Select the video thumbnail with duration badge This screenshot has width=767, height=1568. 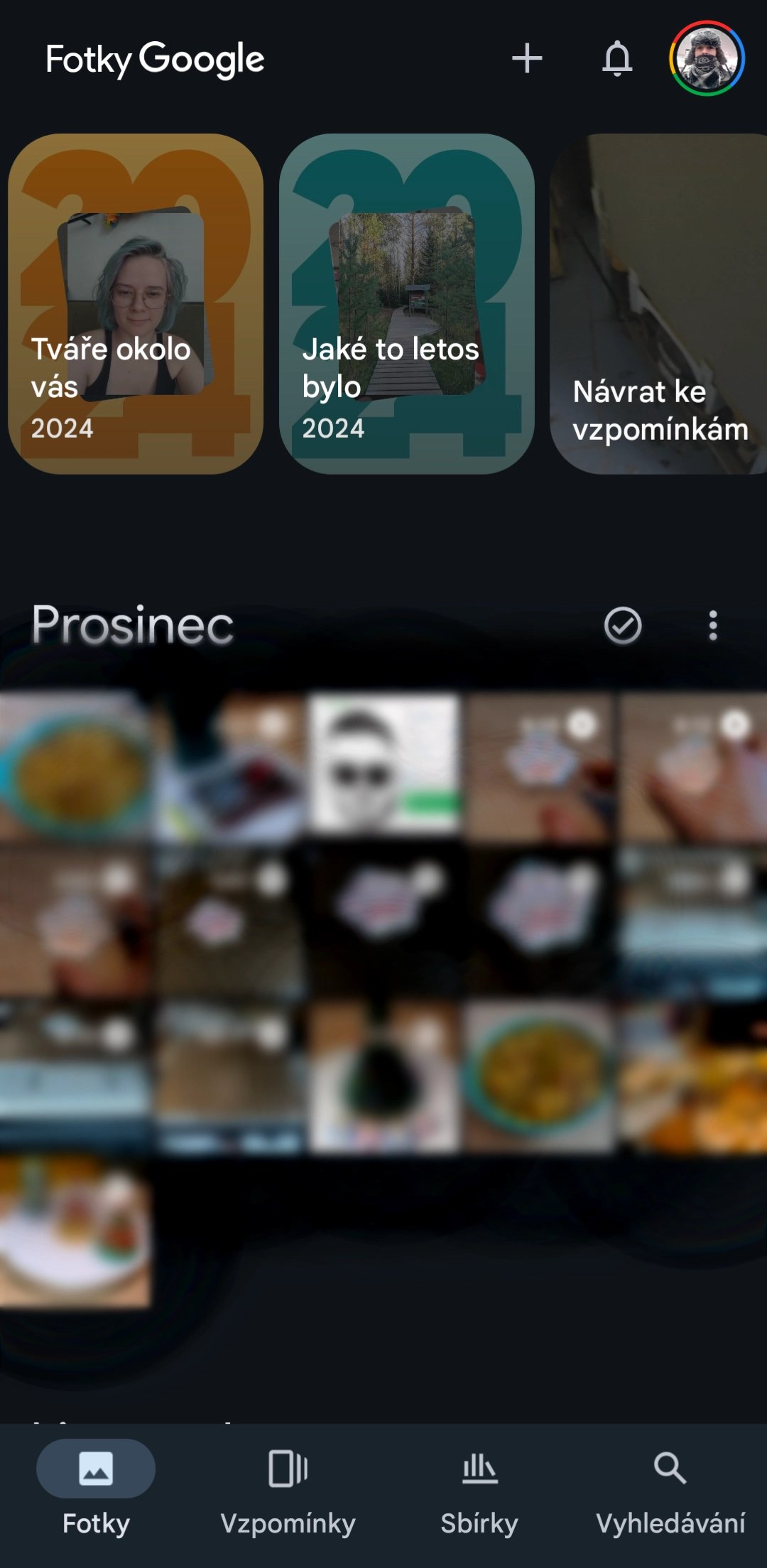540,767
